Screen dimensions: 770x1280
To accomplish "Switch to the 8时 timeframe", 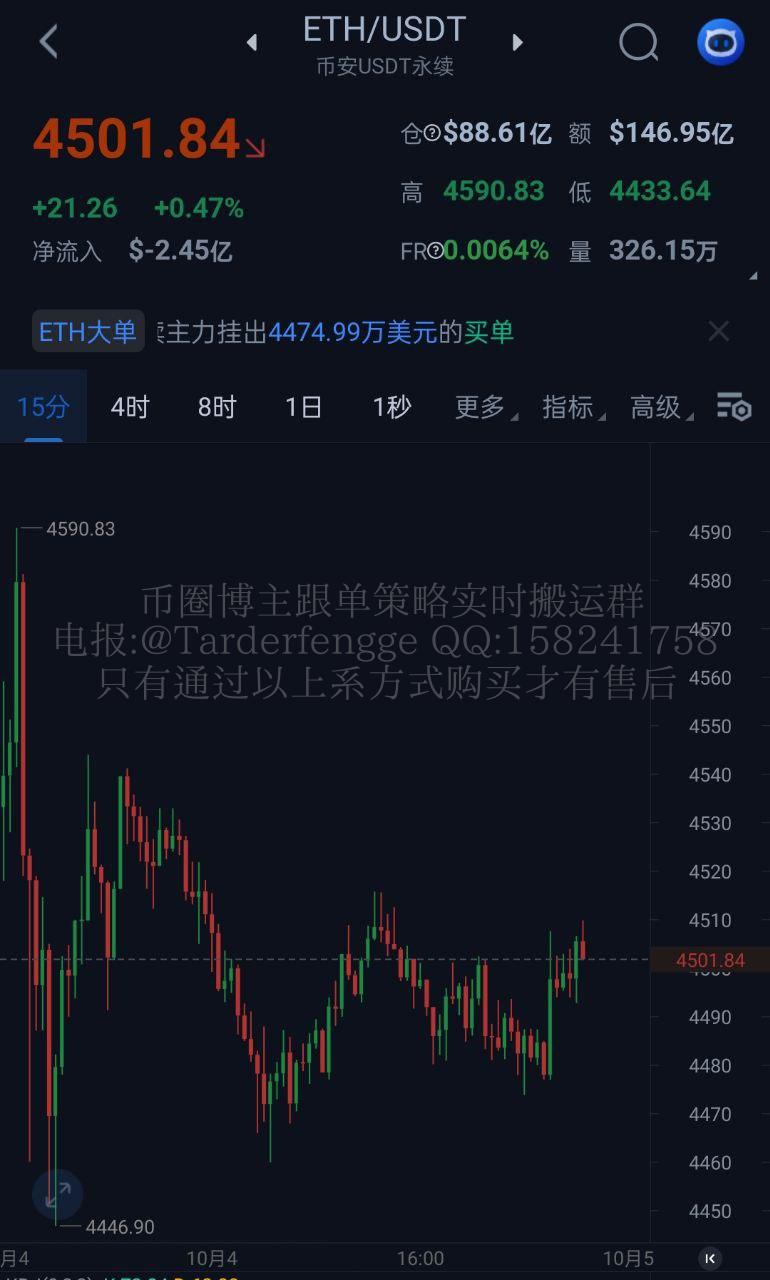I will point(217,407).
